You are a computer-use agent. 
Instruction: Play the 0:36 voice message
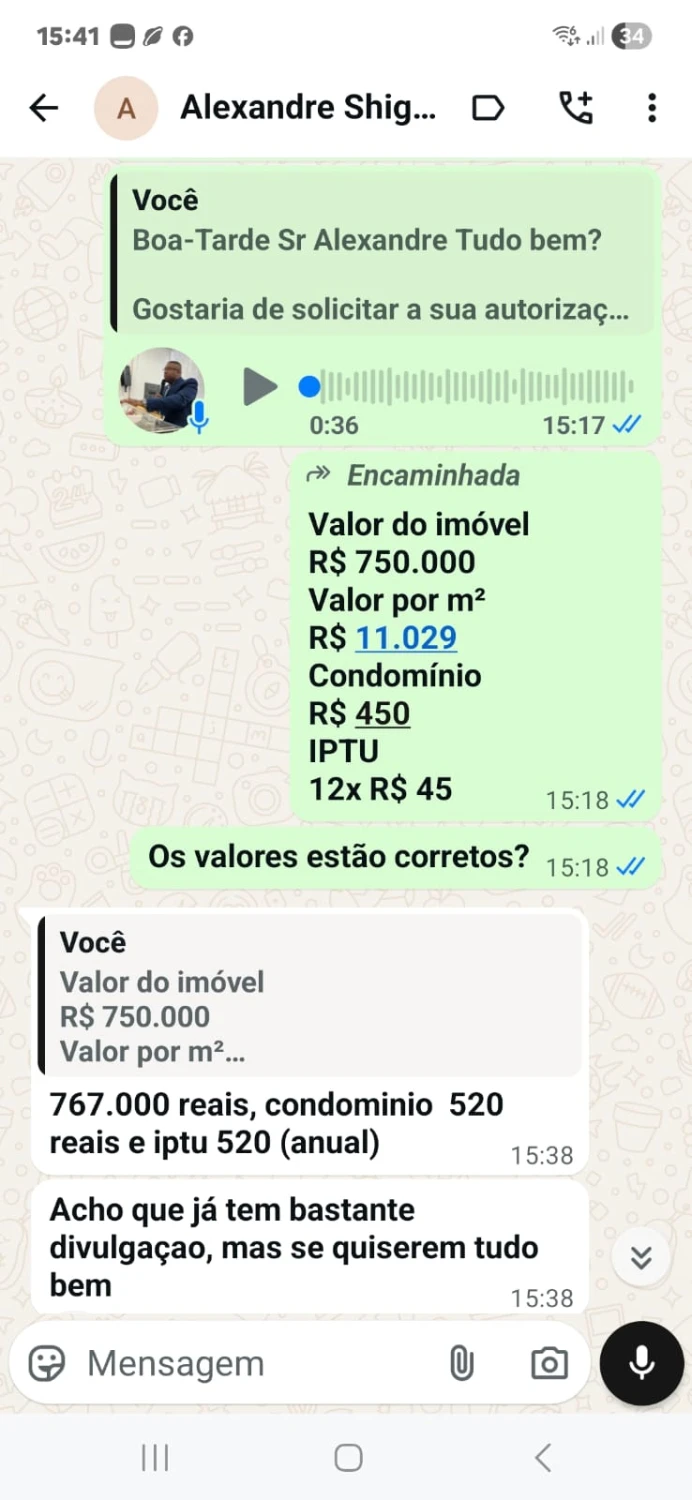[260, 387]
